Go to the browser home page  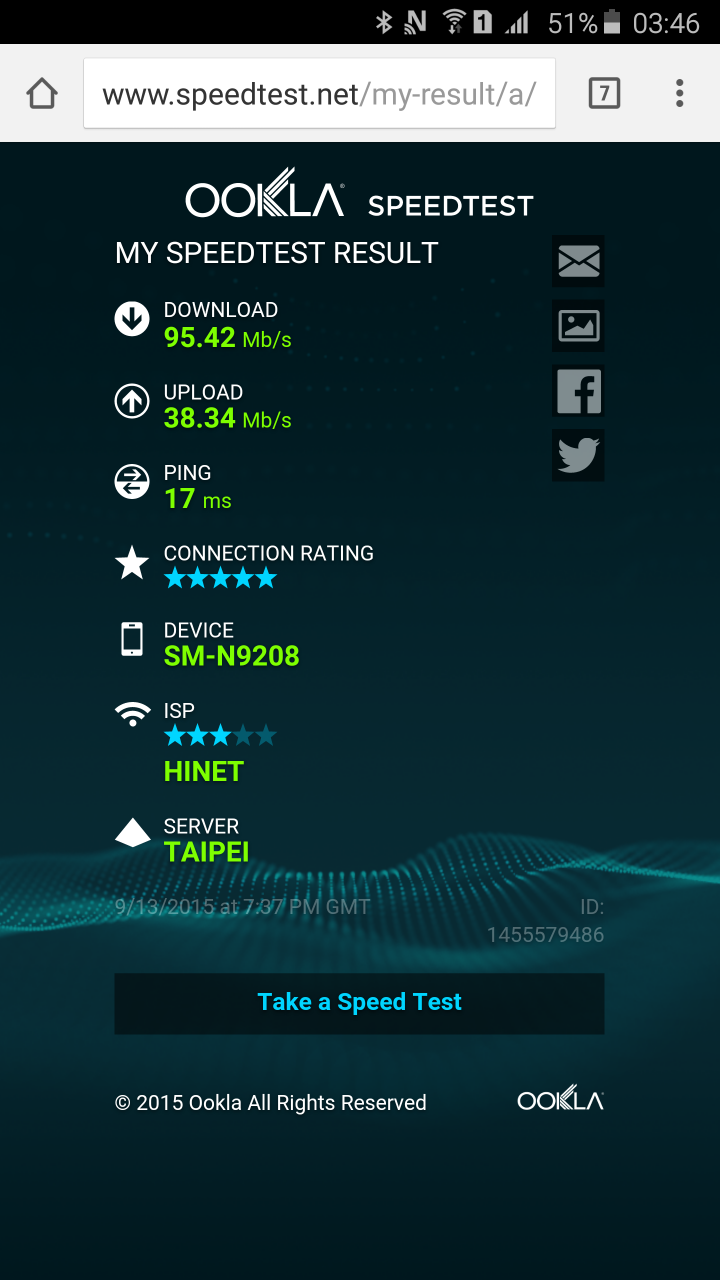(x=42, y=94)
